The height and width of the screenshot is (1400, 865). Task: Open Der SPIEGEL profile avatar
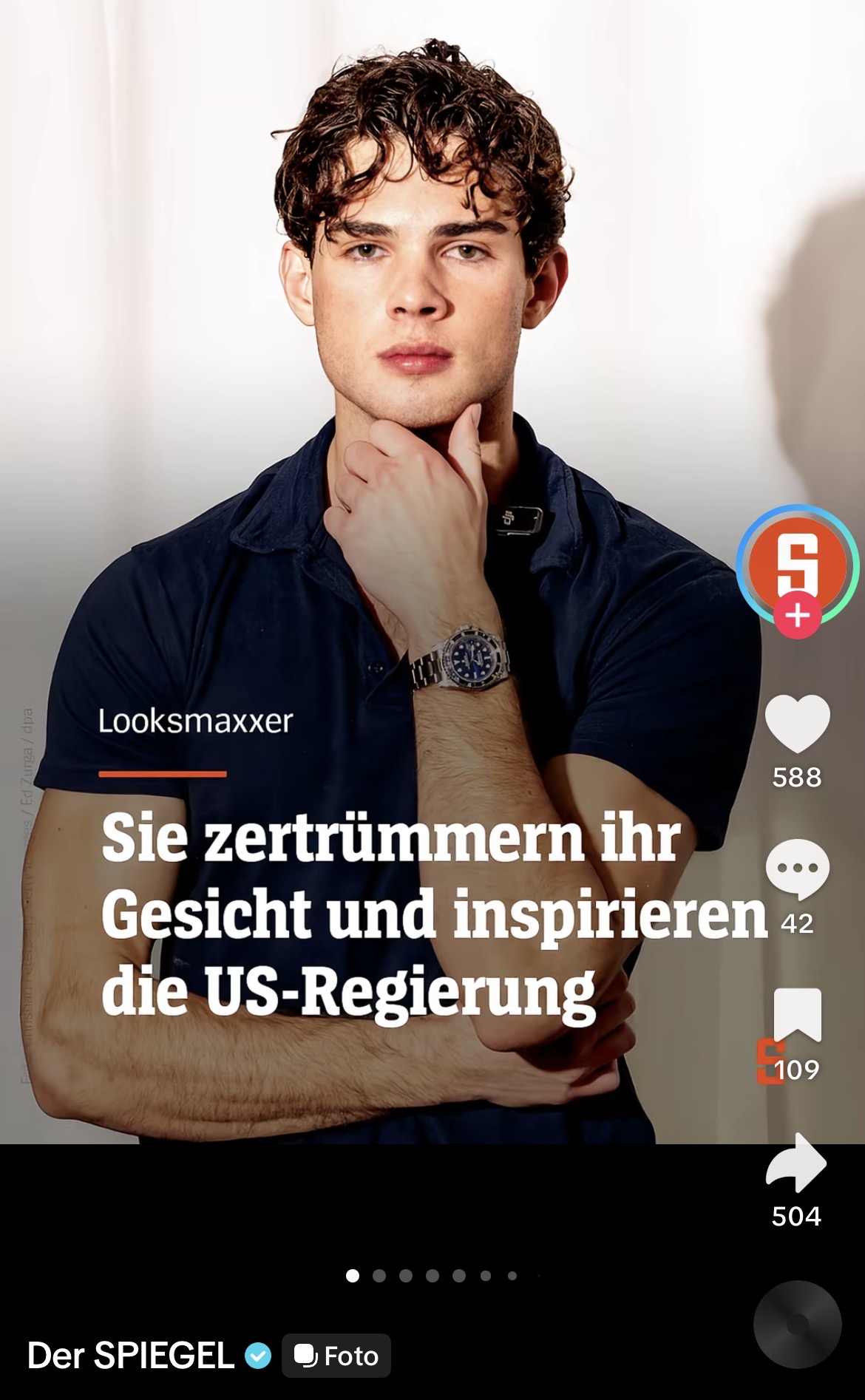tap(797, 560)
